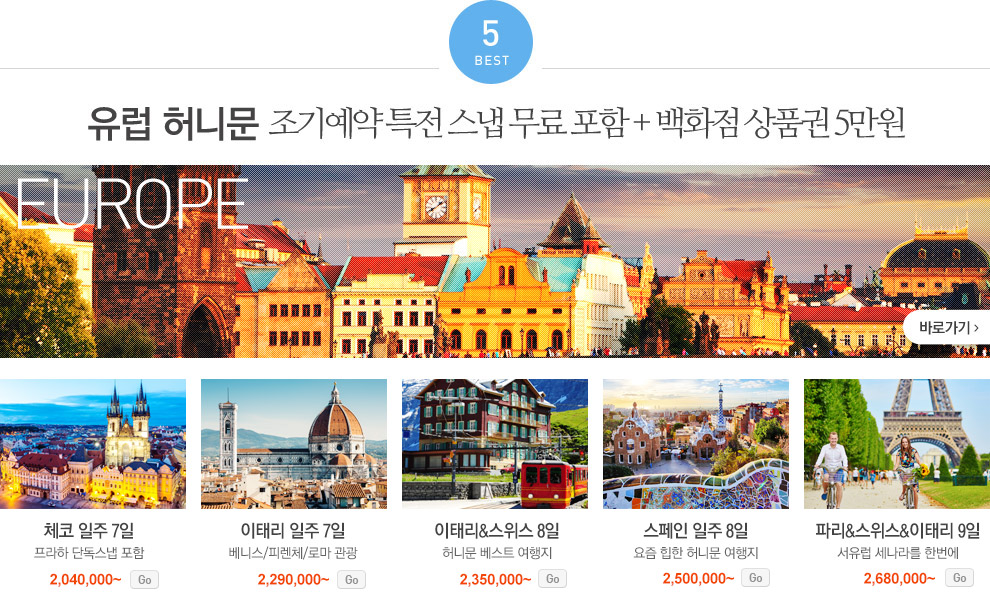
Task: Tap Go next to 2,290,000 price
Action: (351, 579)
